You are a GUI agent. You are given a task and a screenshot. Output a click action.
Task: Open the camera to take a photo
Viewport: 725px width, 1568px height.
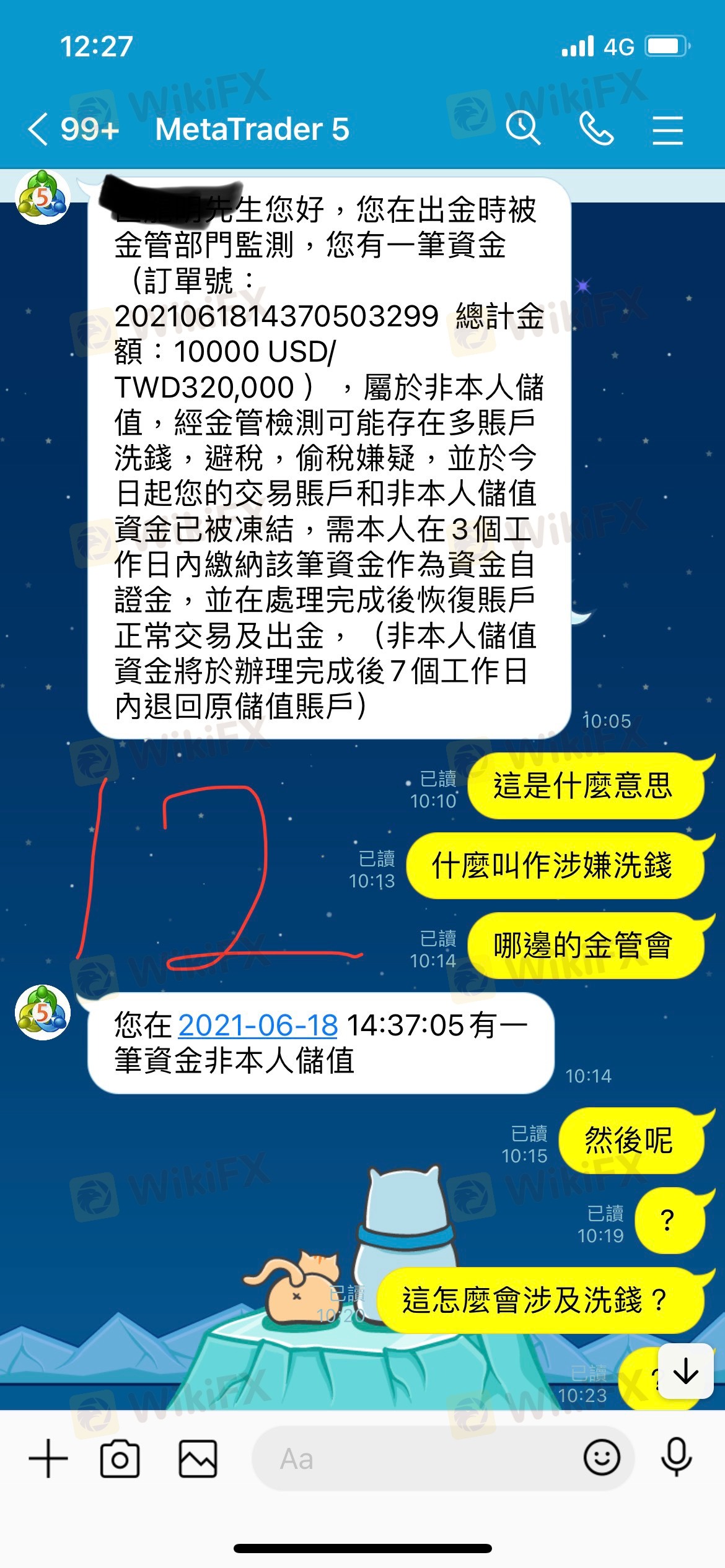coord(120,1460)
